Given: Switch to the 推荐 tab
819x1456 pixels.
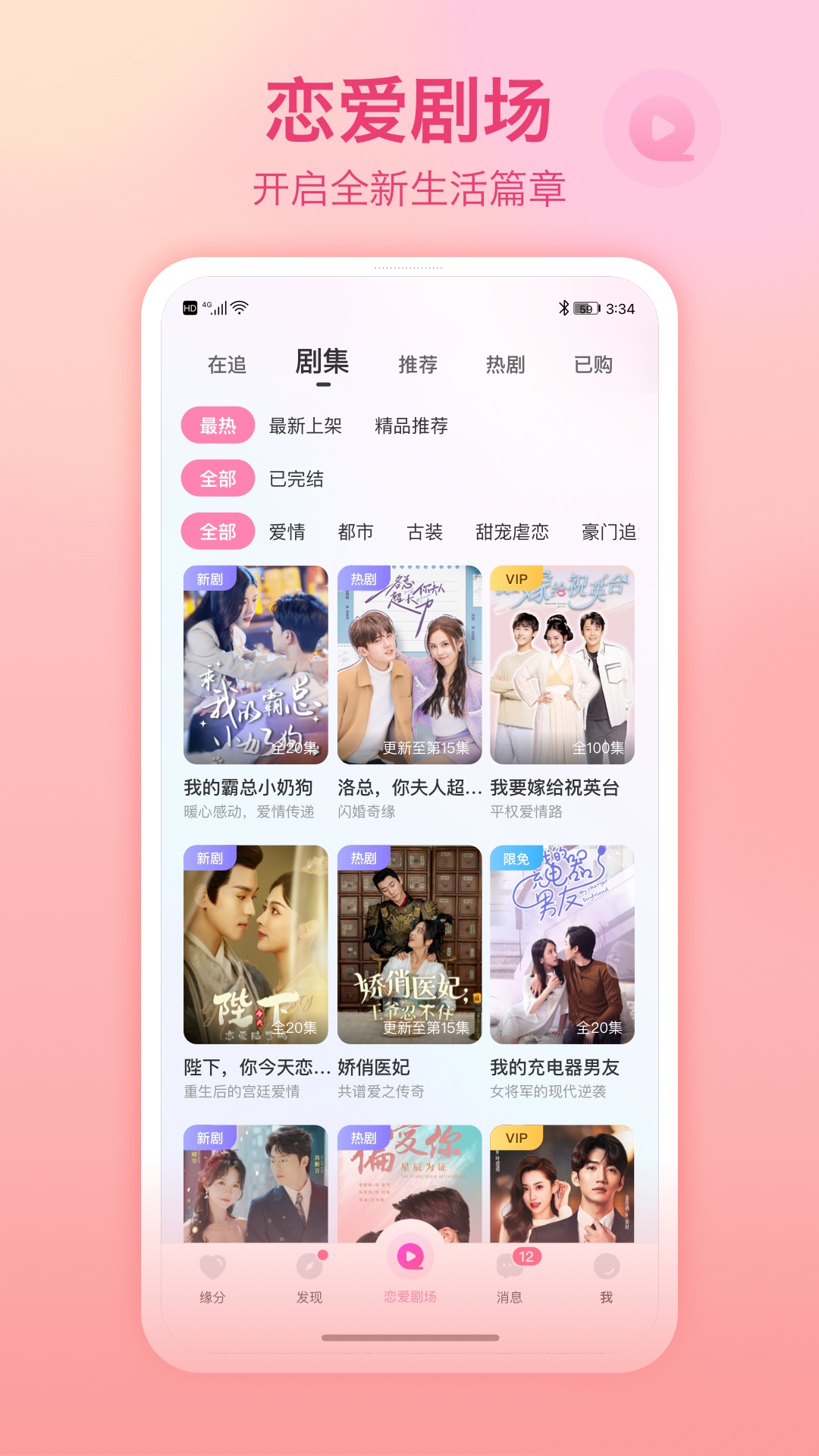Looking at the screenshot, I should (x=419, y=364).
